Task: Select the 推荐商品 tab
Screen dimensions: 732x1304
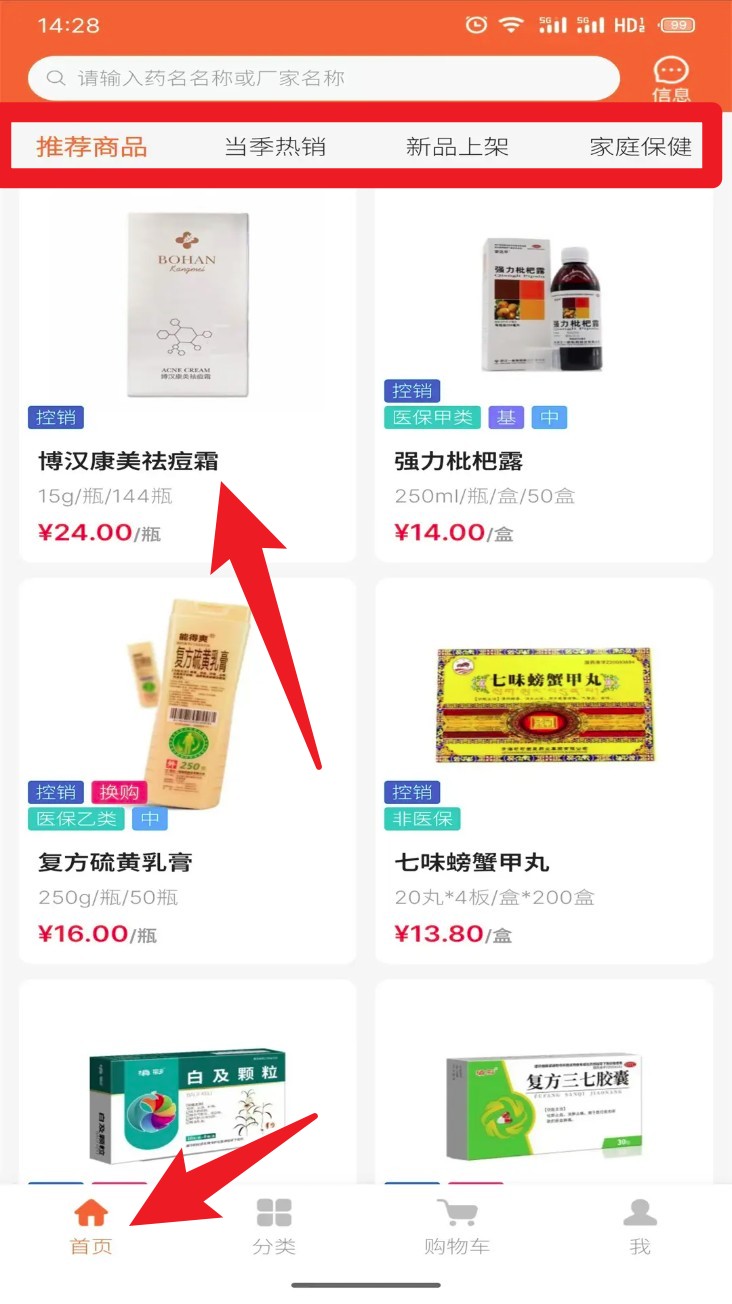Action: coord(92,147)
